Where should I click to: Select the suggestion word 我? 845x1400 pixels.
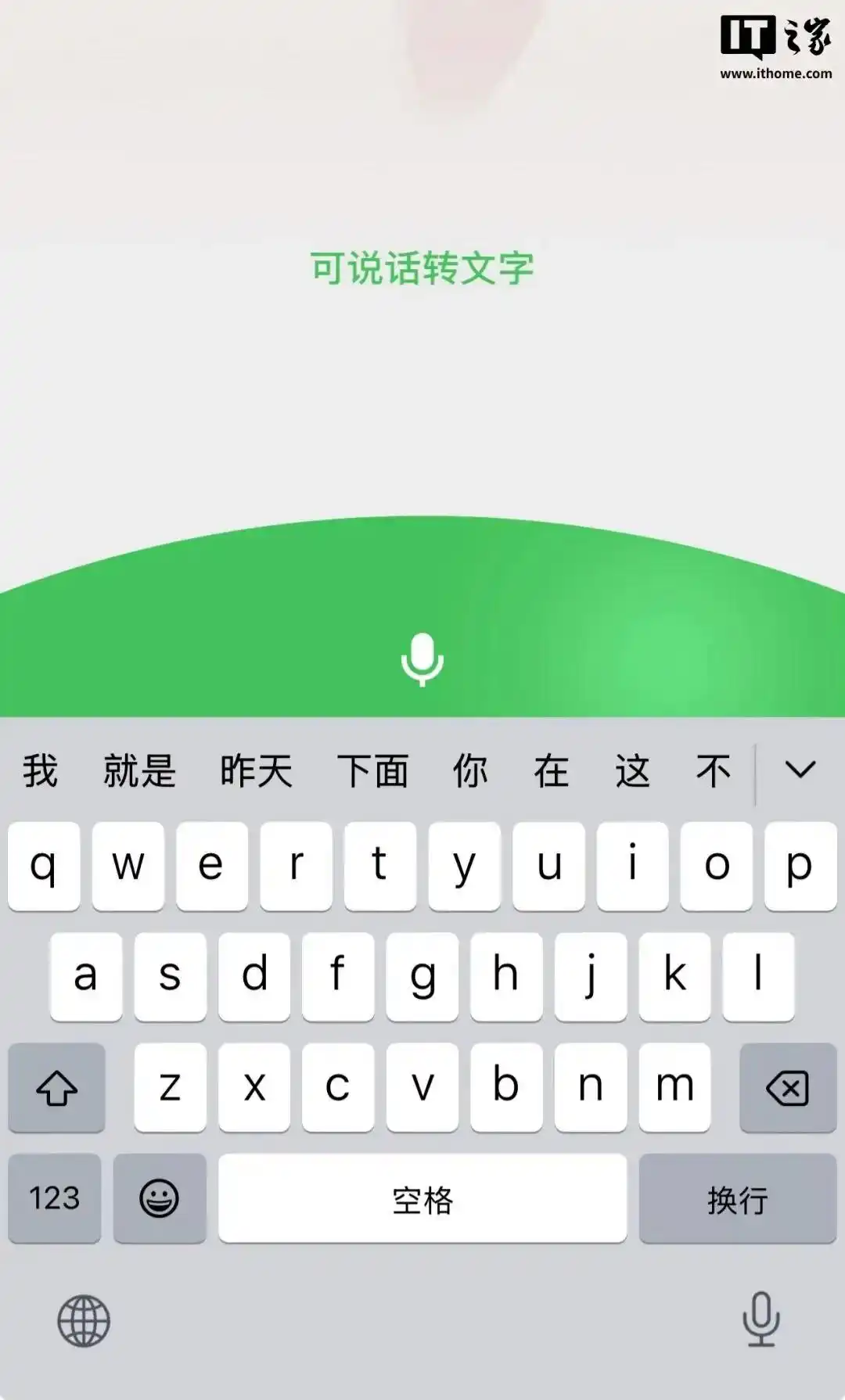tap(41, 770)
